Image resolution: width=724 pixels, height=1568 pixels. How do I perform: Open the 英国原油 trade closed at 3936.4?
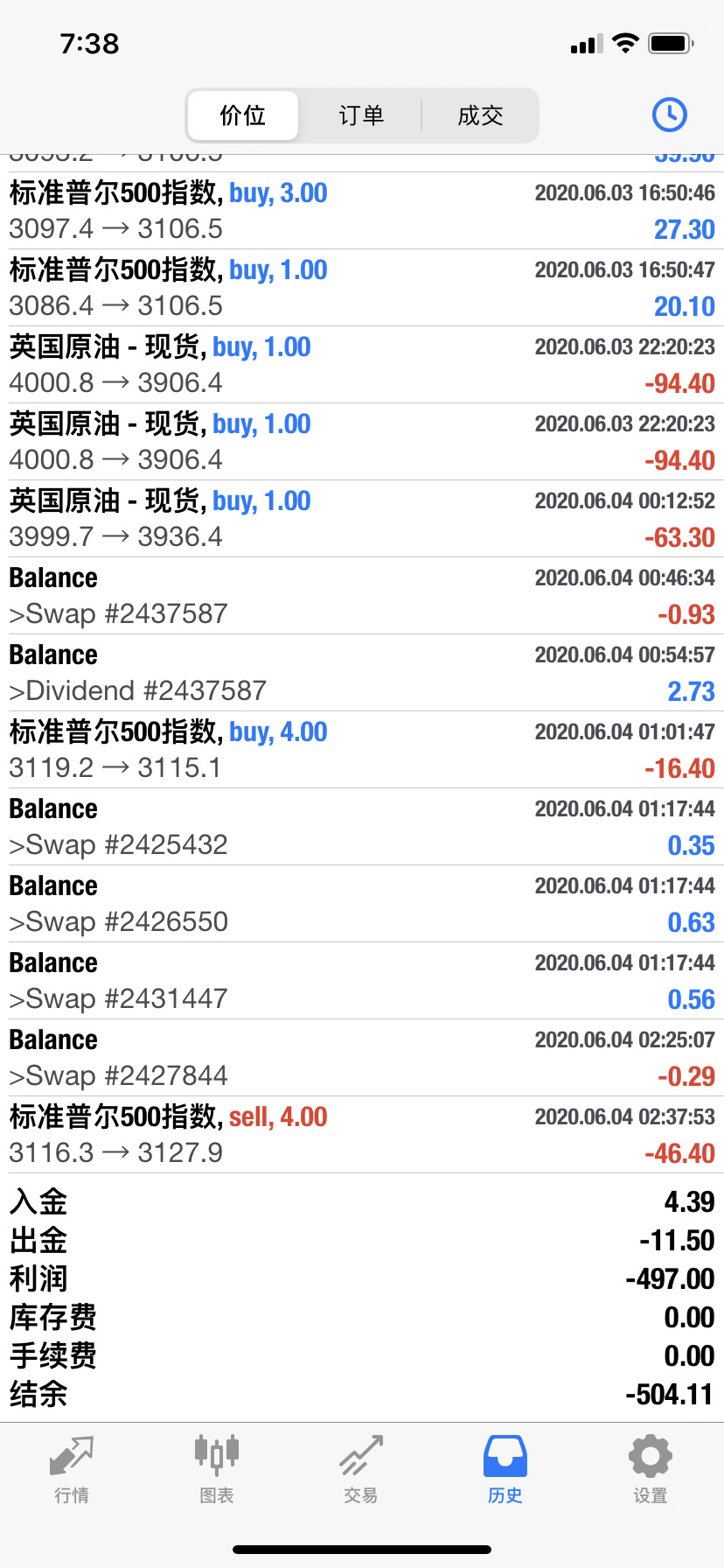coord(362,519)
